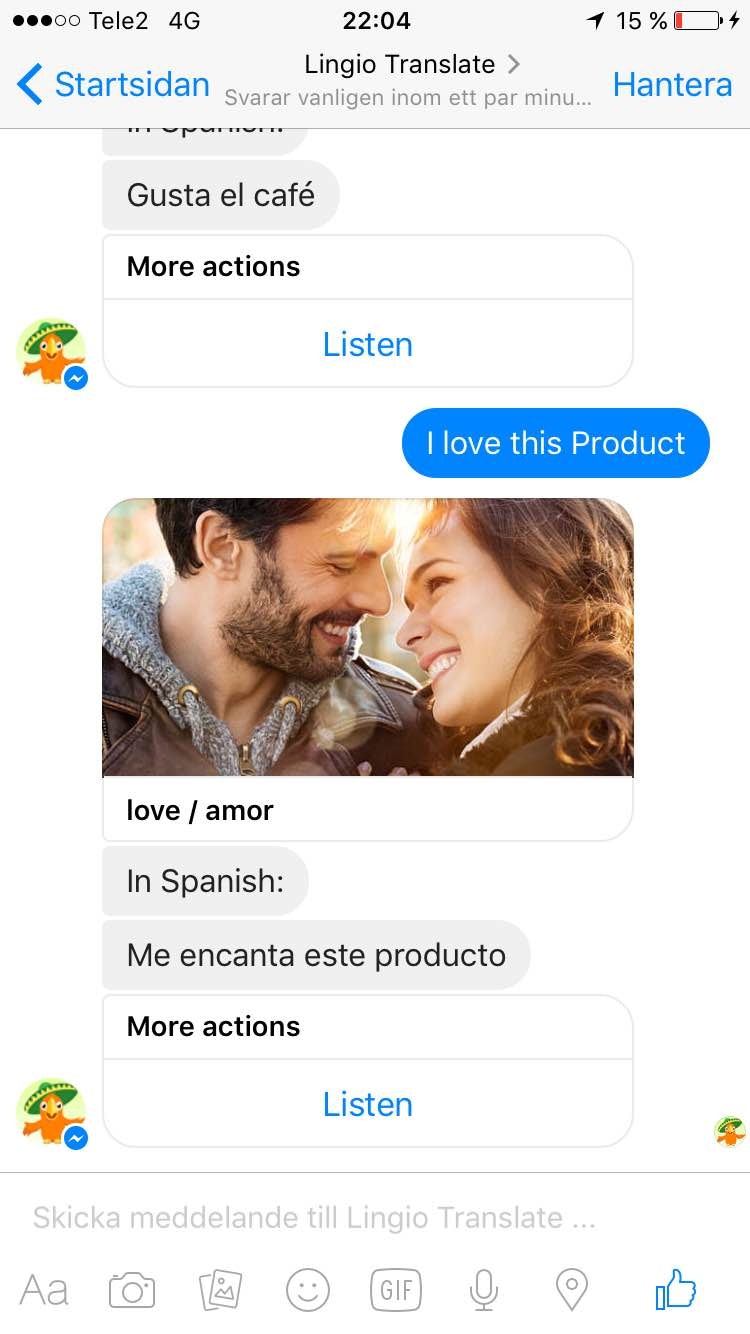Open the Aa text keyboard option

point(44,1290)
